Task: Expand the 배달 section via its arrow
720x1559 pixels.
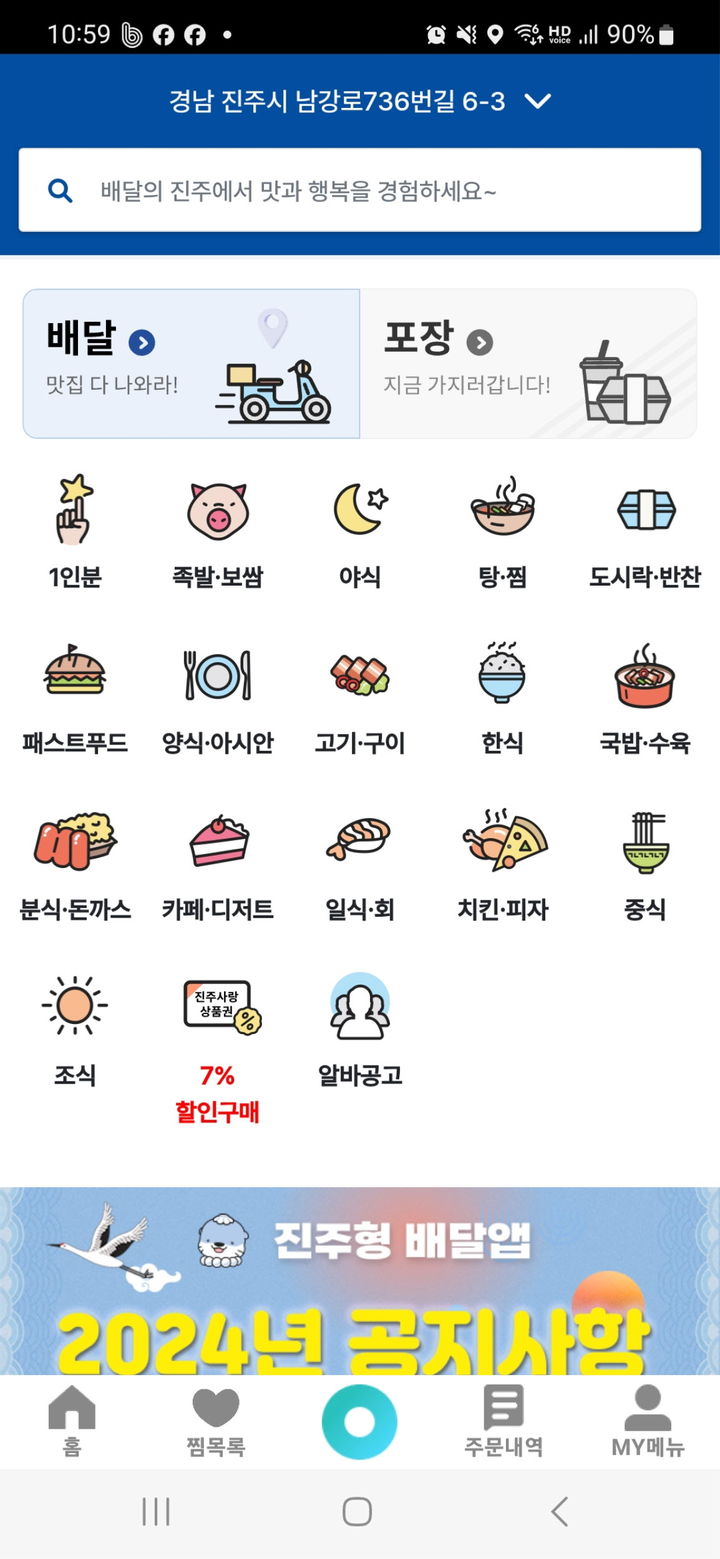Action: (x=141, y=340)
